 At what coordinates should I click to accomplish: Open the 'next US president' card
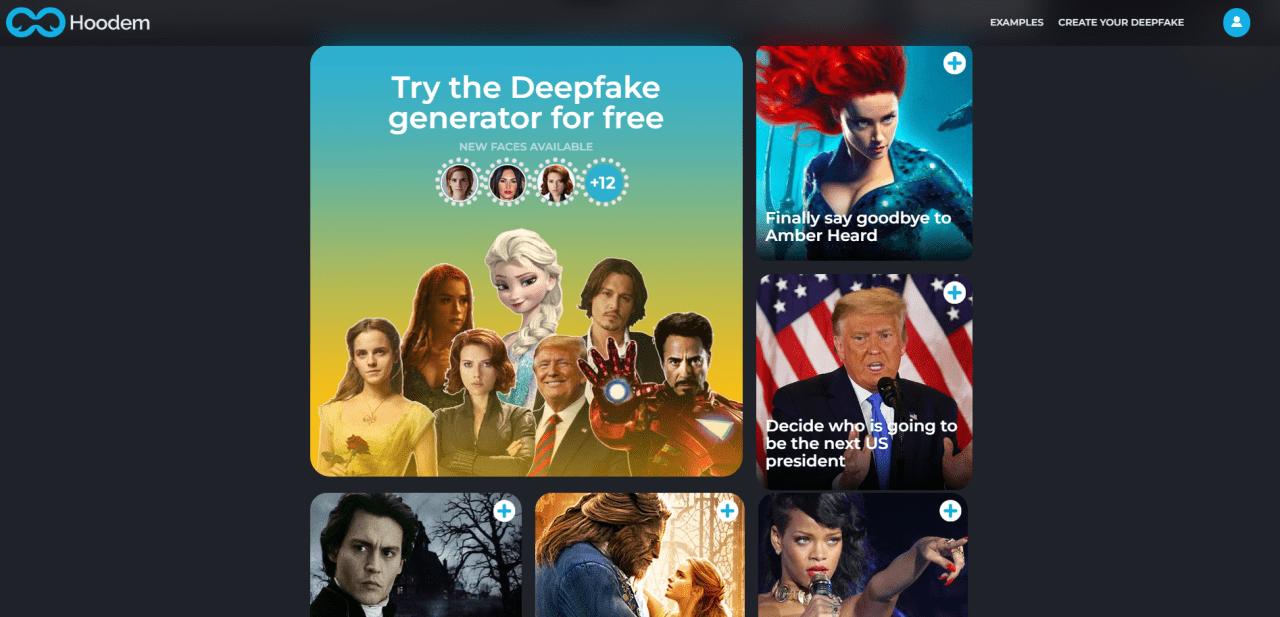(x=860, y=443)
